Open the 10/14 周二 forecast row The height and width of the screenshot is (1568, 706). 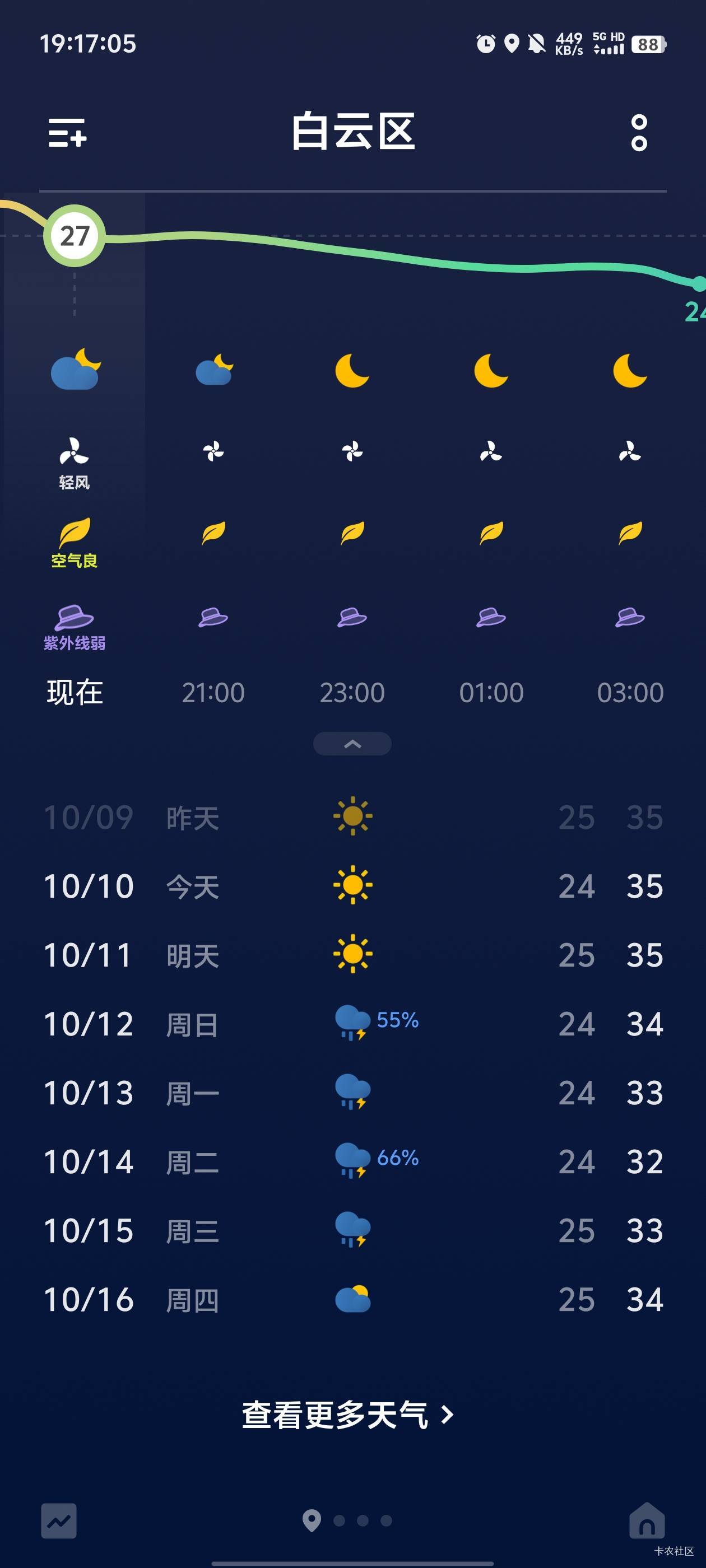pos(354,1161)
